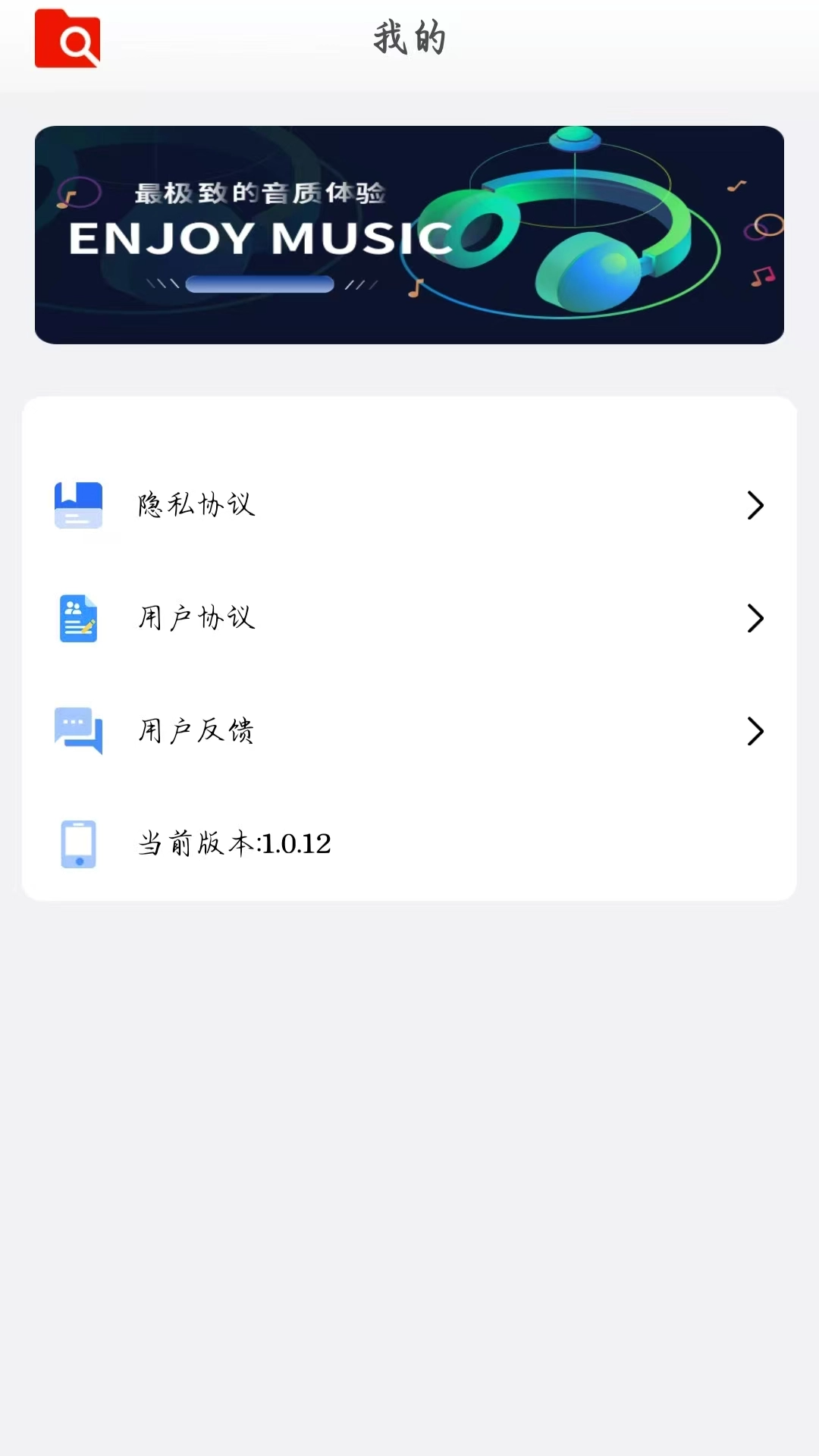Screen dimensions: 819x1456
Task: Open the 用户协议 user agreement entry
Action: tap(196, 618)
